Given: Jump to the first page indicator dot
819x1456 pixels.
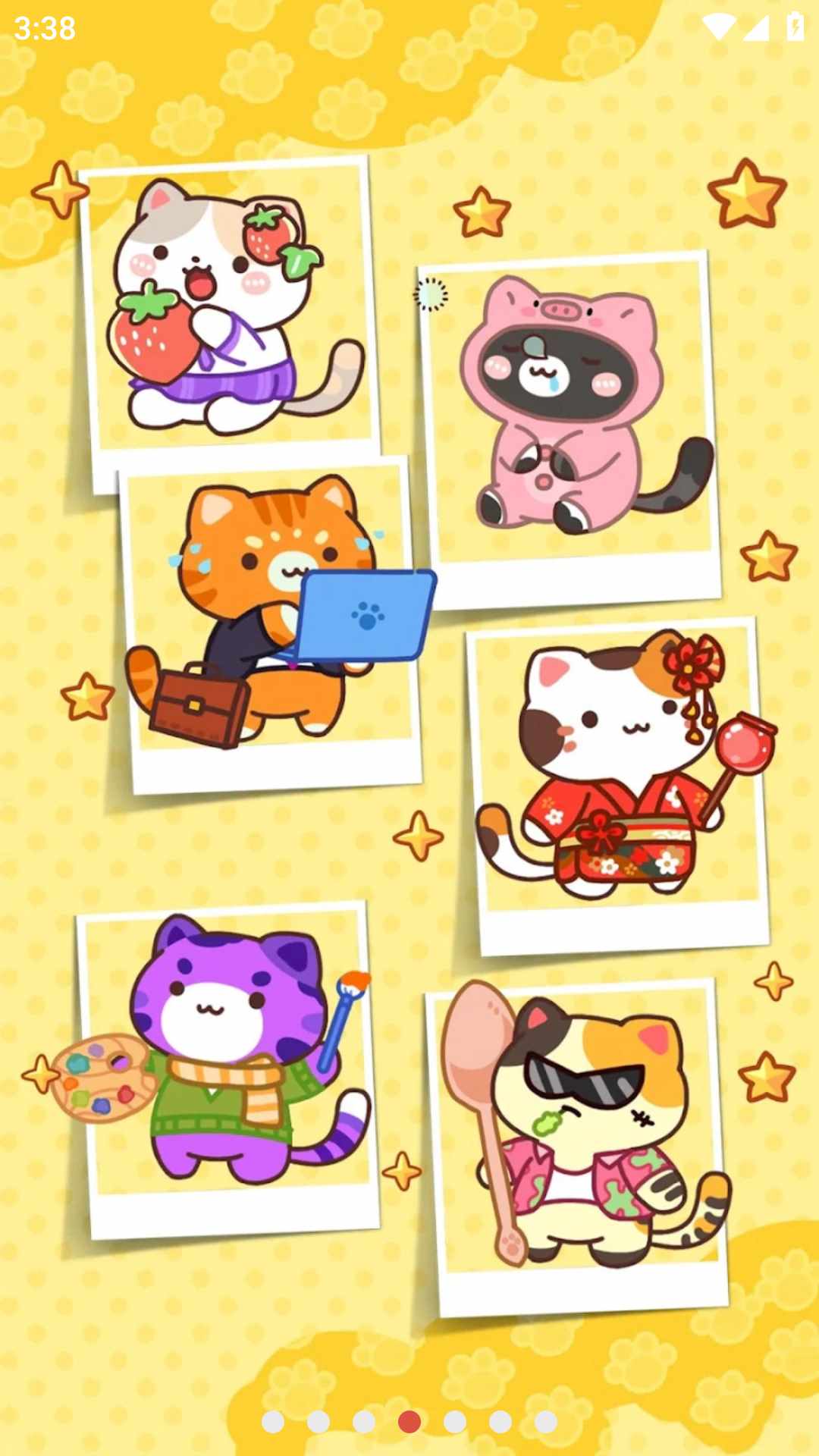Looking at the screenshot, I should [x=273, y=1422].
